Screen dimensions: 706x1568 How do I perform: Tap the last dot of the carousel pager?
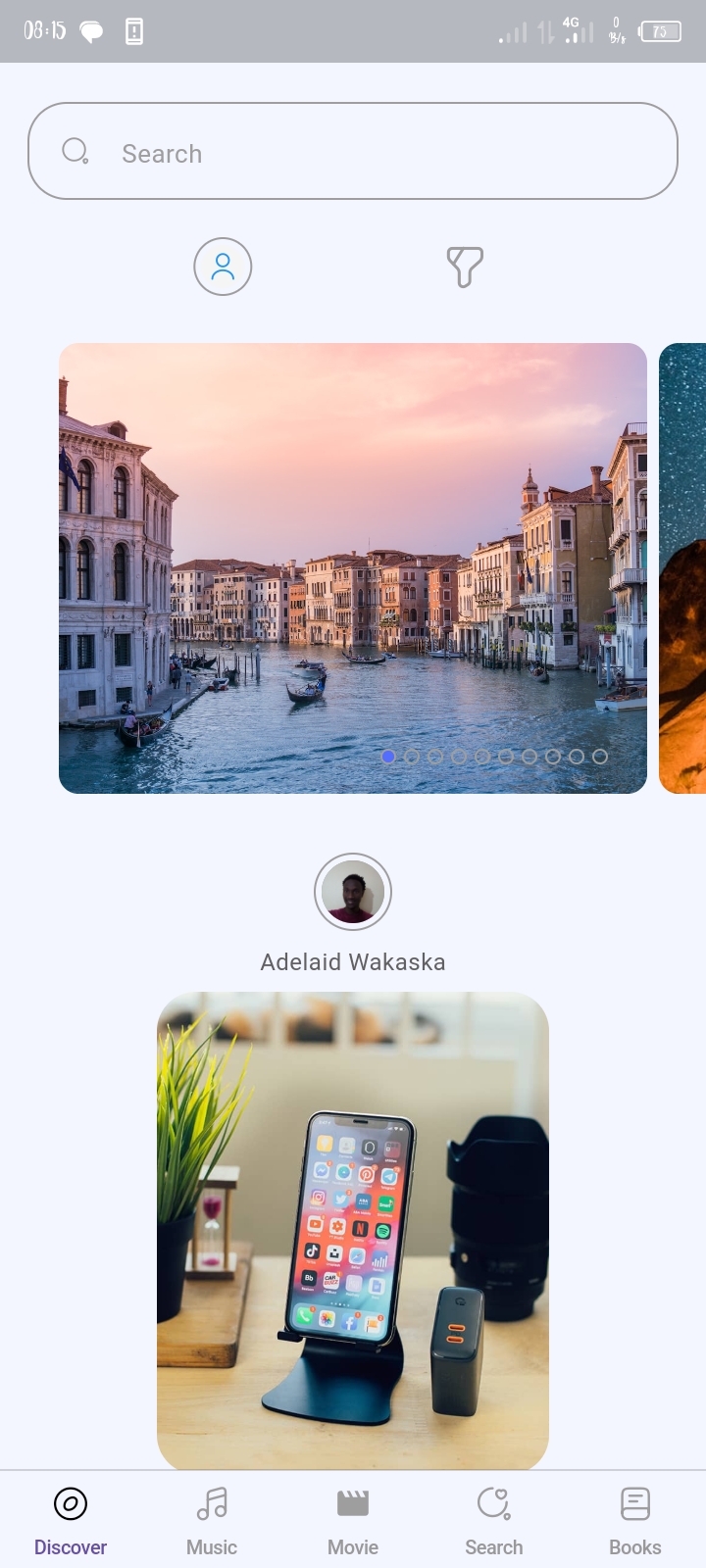pyautogui.click(x=601, y=756)
